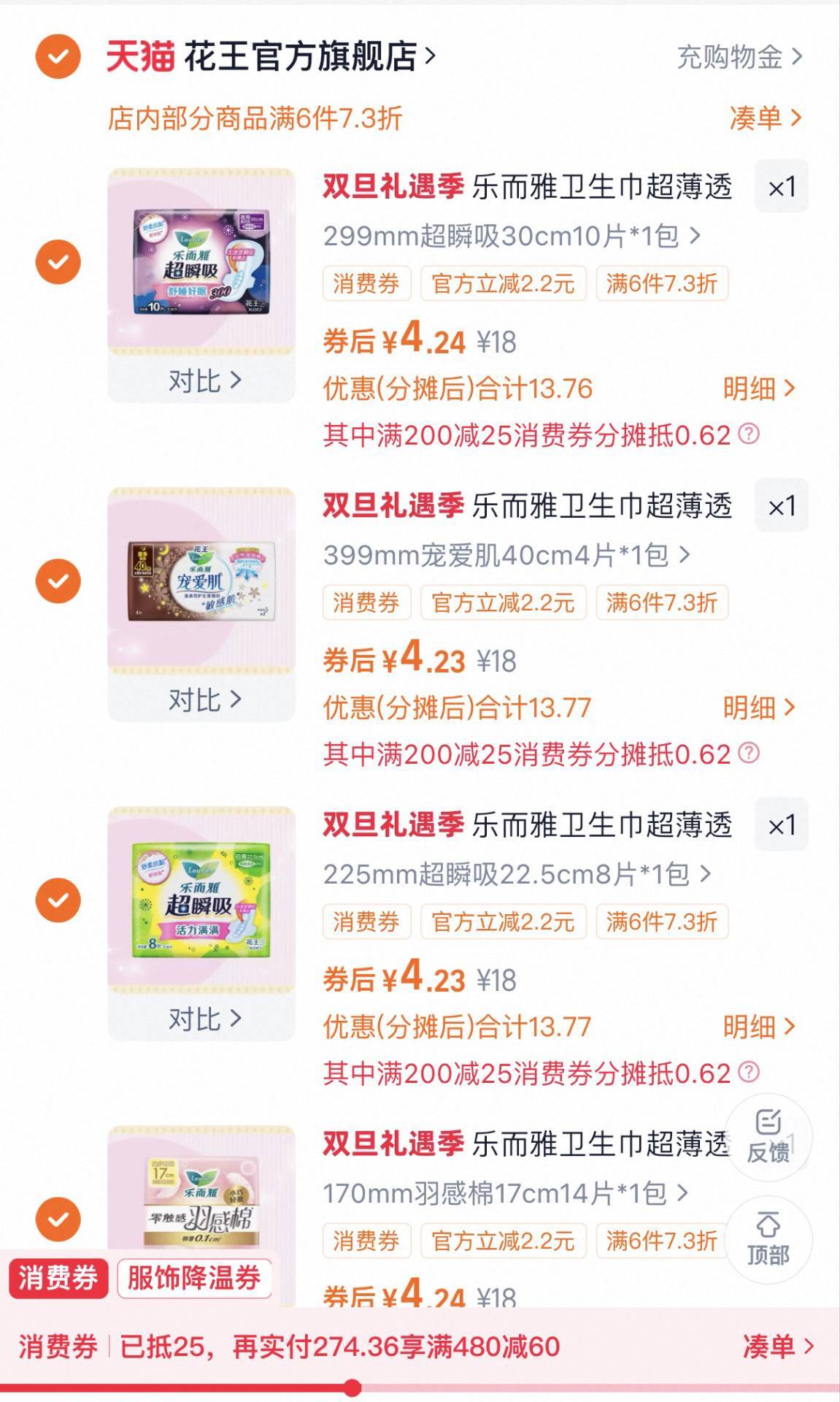Open the 225mm超瞬吸 product image
This screenshot has height=1402, width=840.
tap(201, 899)
